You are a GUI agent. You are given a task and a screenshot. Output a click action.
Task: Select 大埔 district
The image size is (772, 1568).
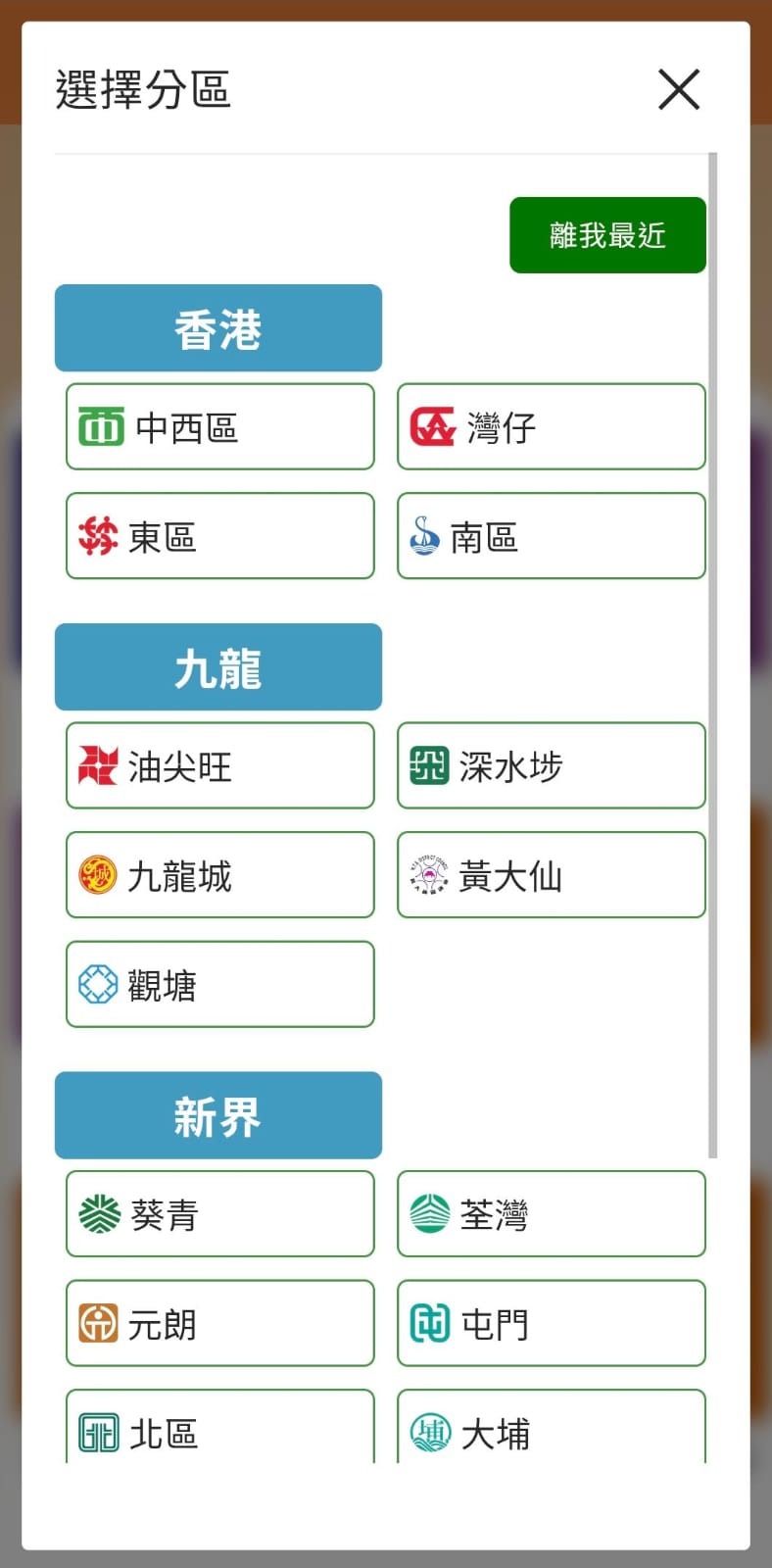click(552, 1427)
